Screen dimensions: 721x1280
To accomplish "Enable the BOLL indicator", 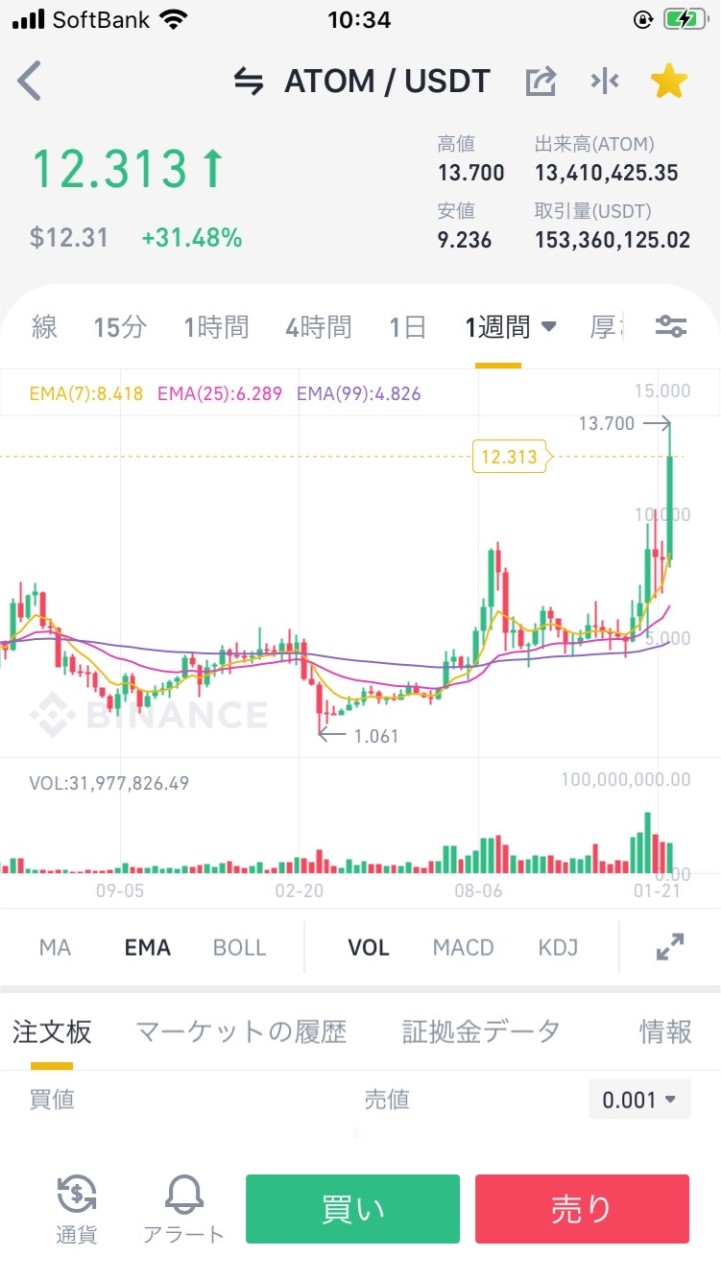I will coord(239,947).
